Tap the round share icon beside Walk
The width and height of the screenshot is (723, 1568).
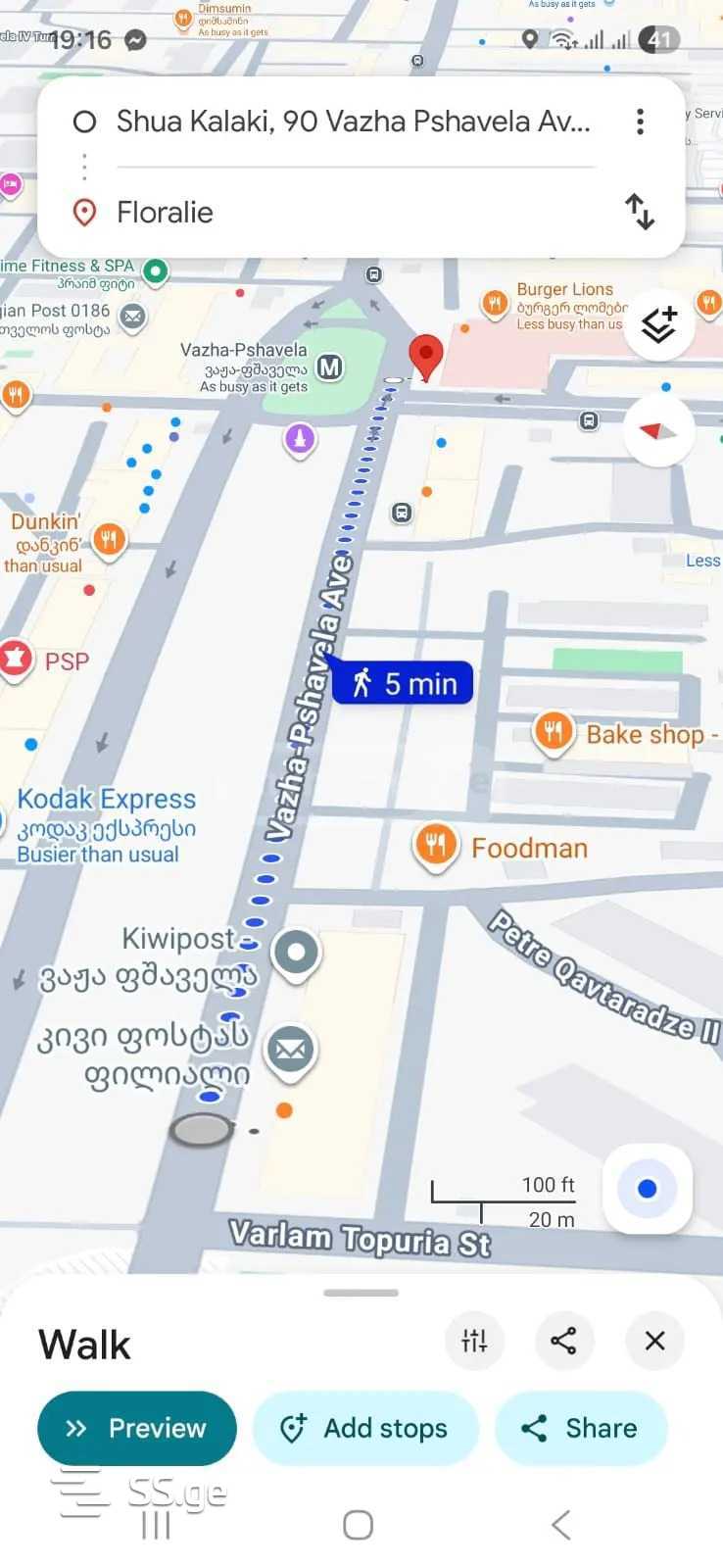(x=563, y=1340)
